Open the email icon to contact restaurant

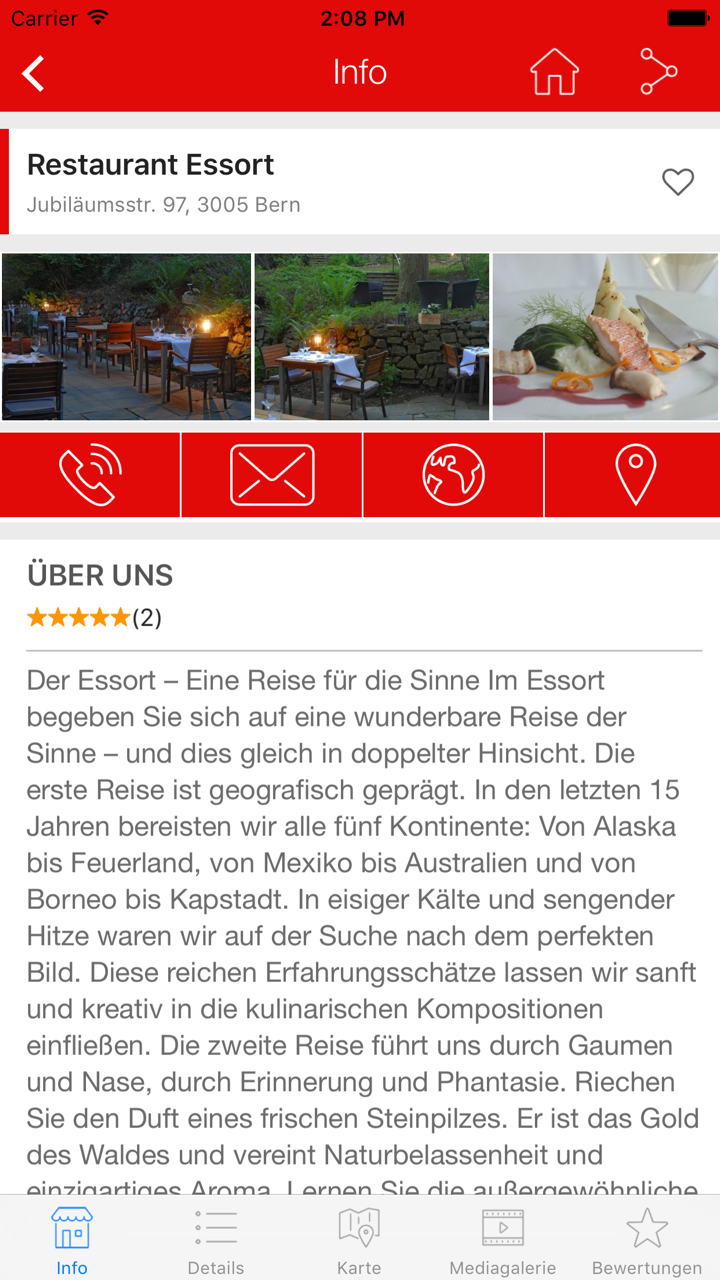[x=272, y=474]
